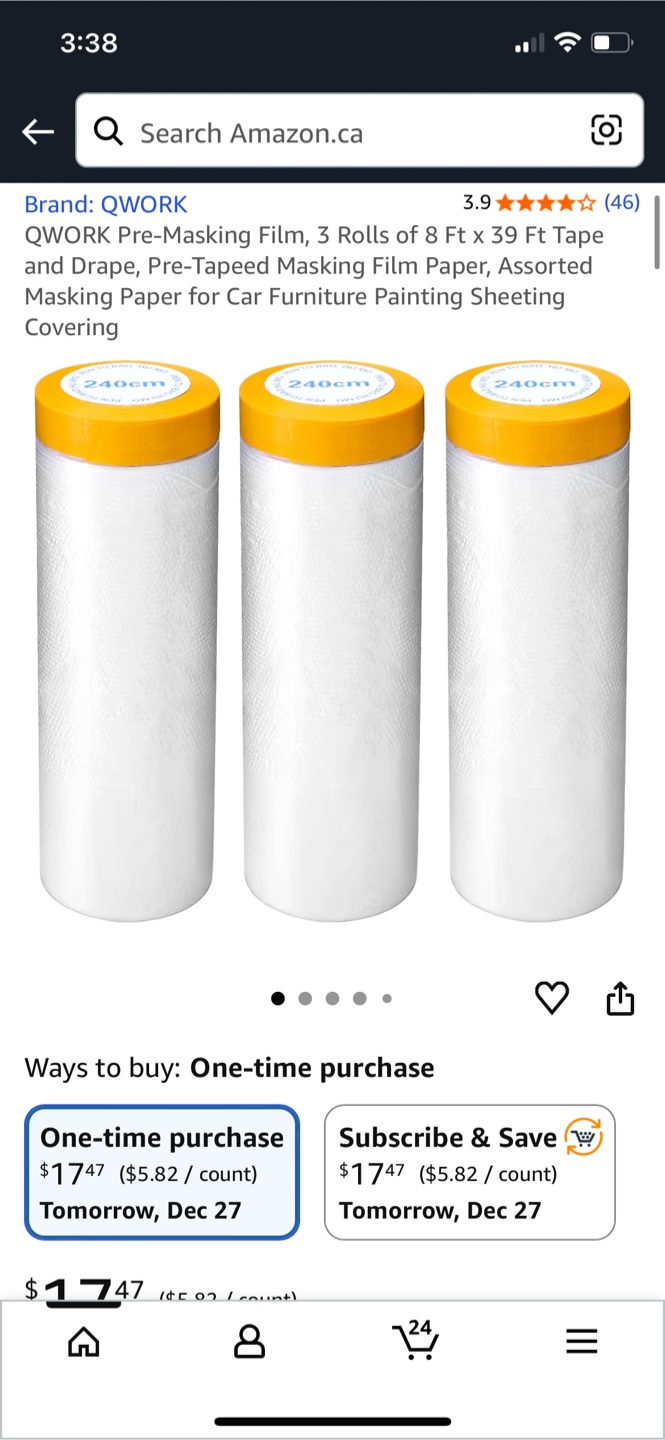Viewport: 665px width, 1440px height.
Task: Go to the Home tab
Action: (84, 1342)
